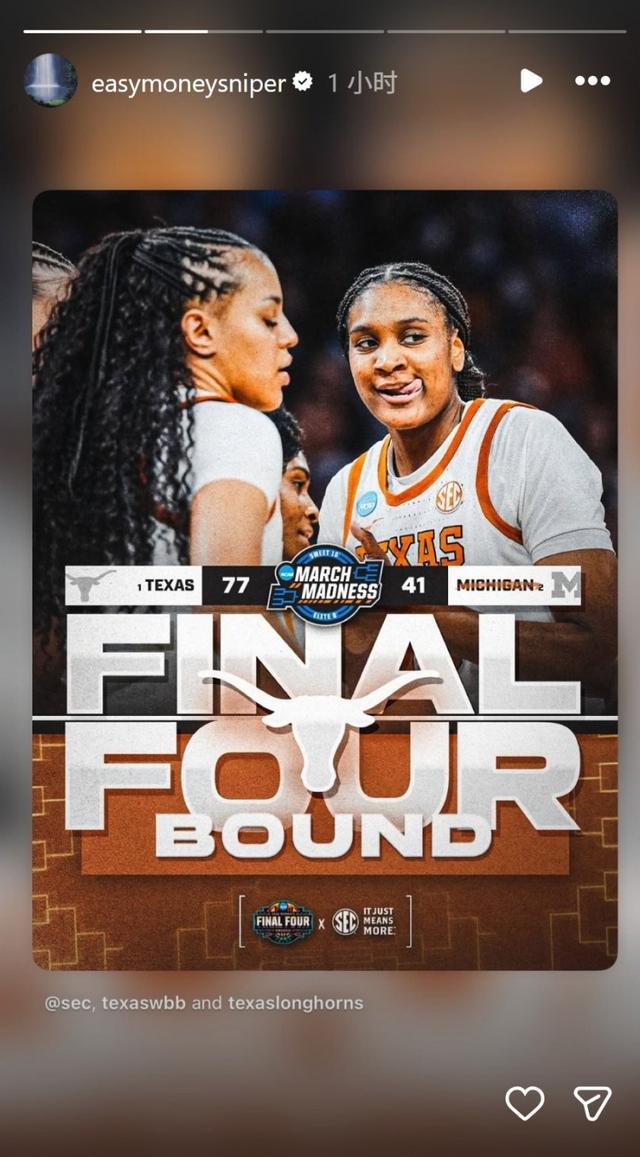This screenshot has height=1157, width=640.
Task: Like this story with the heart
Action: 525,1103
